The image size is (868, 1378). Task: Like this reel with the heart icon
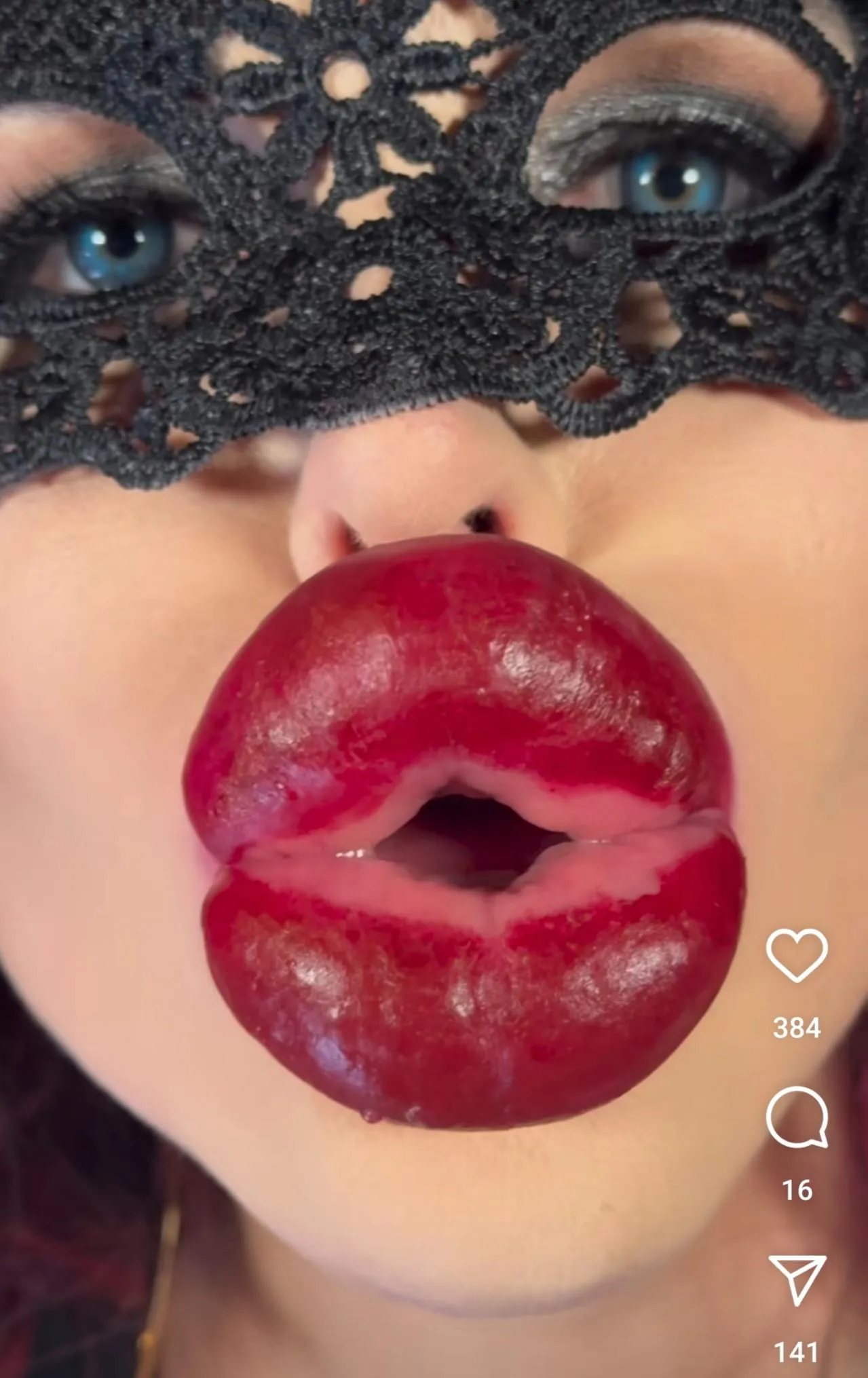coord(797,955)
